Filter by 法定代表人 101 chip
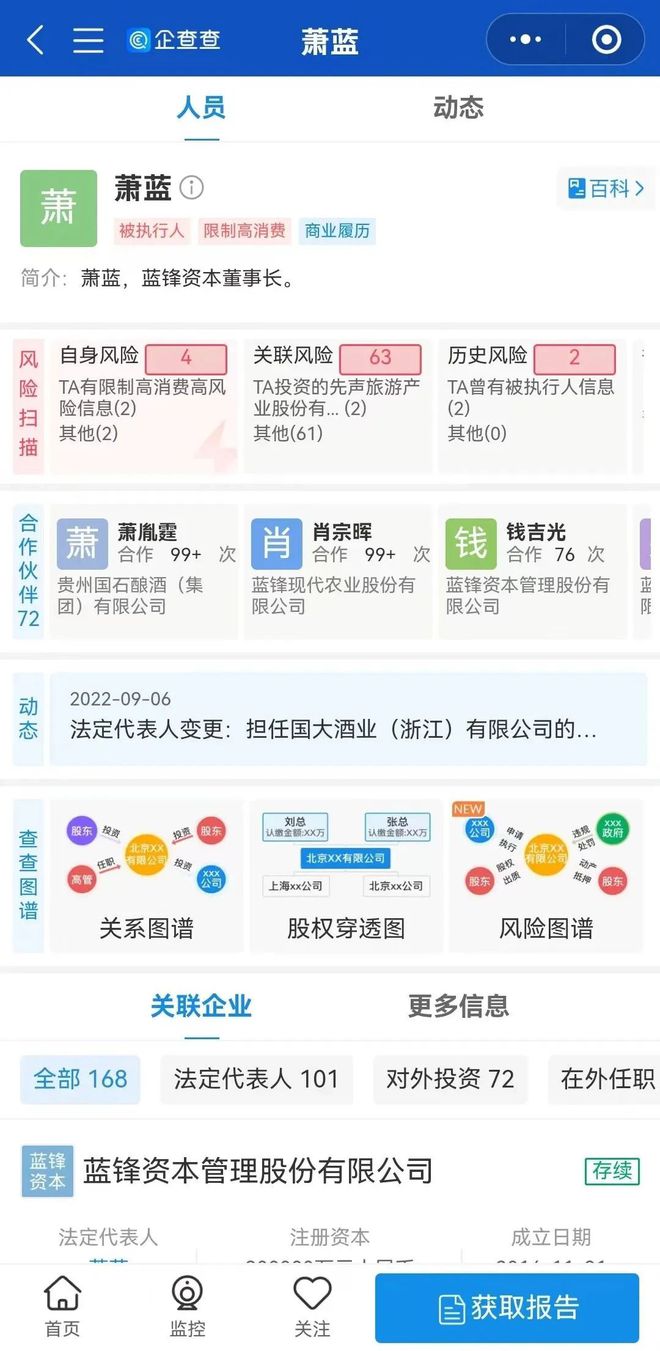This screenshot has width=660, height=1351. (256, 1079)
